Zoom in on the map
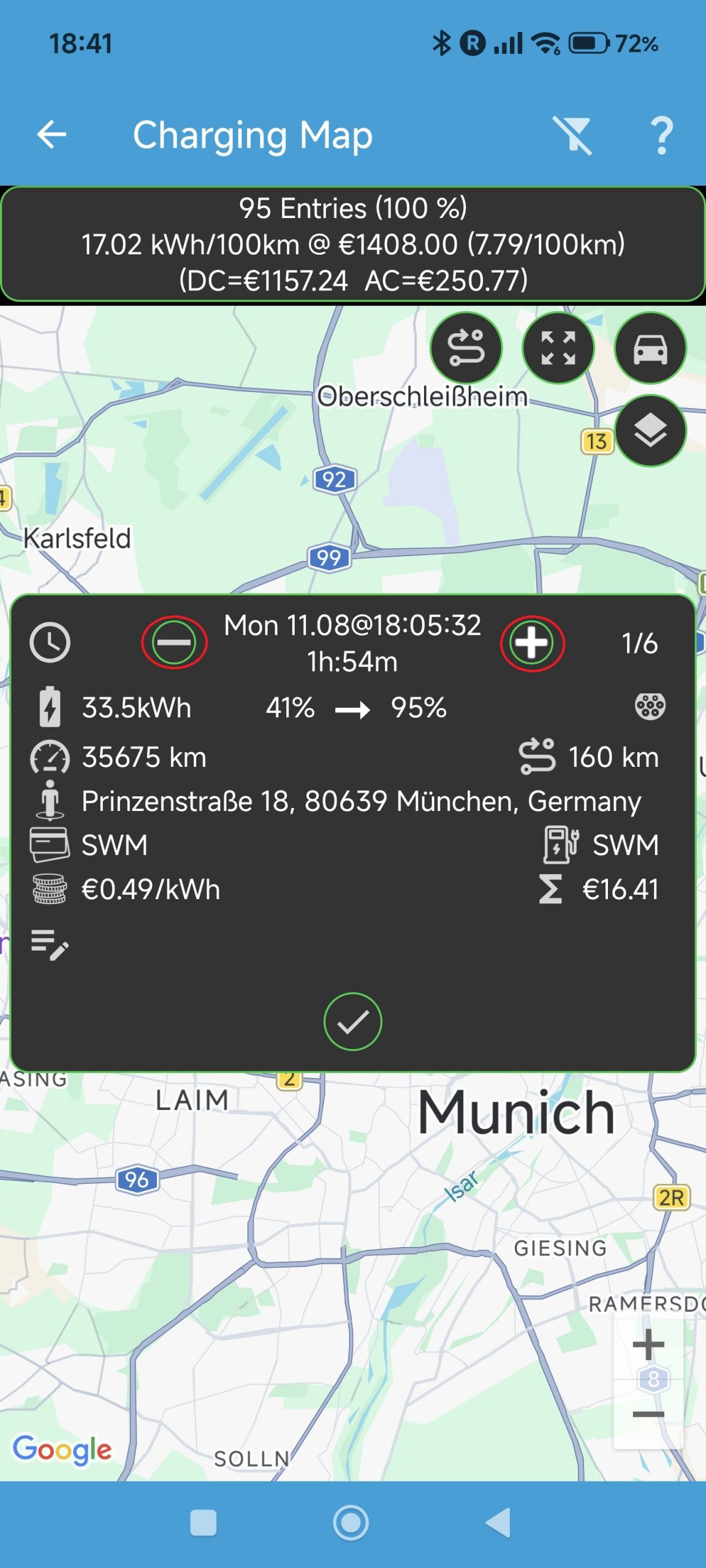Viewport: 706px width, 1568px height. coord(648,1346)
